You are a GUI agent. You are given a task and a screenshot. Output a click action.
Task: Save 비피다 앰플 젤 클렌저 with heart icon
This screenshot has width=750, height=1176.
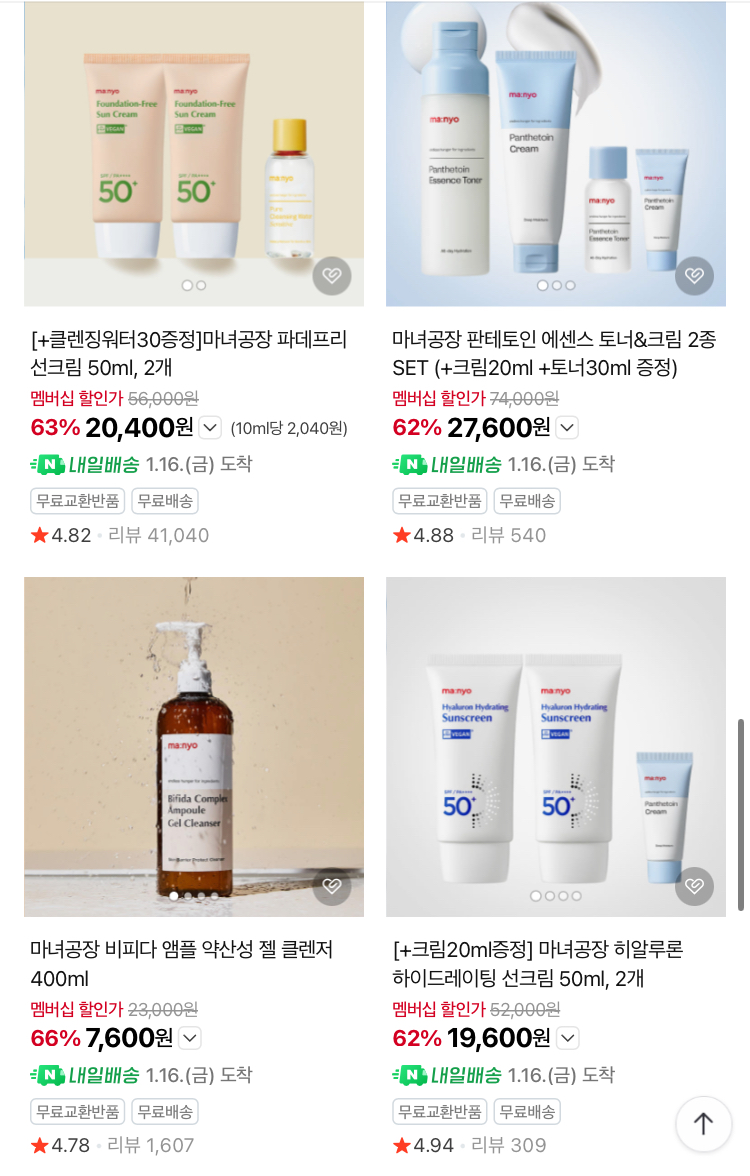coord(332,886)
